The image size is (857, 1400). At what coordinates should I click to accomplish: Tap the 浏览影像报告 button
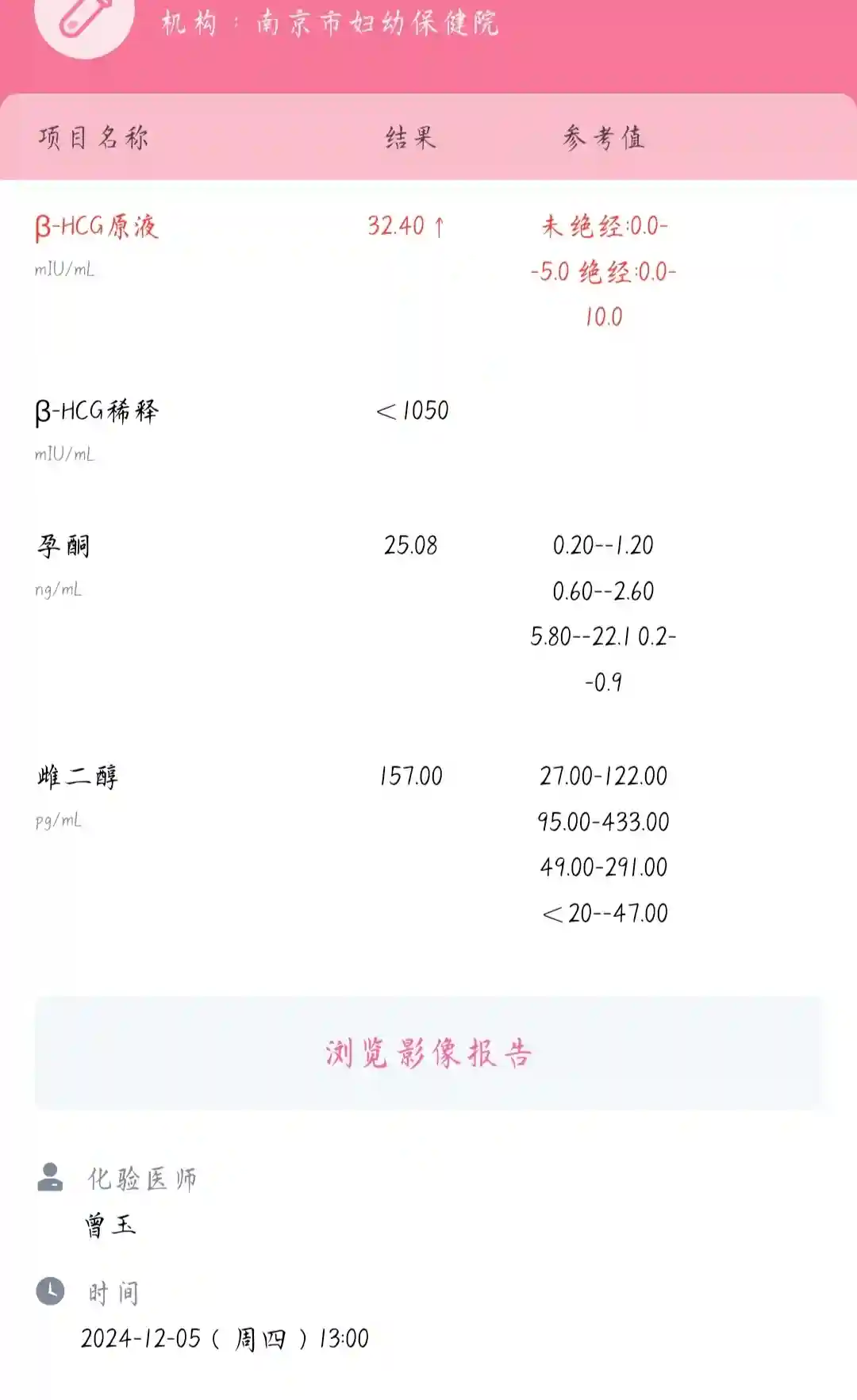[428, 1053]
